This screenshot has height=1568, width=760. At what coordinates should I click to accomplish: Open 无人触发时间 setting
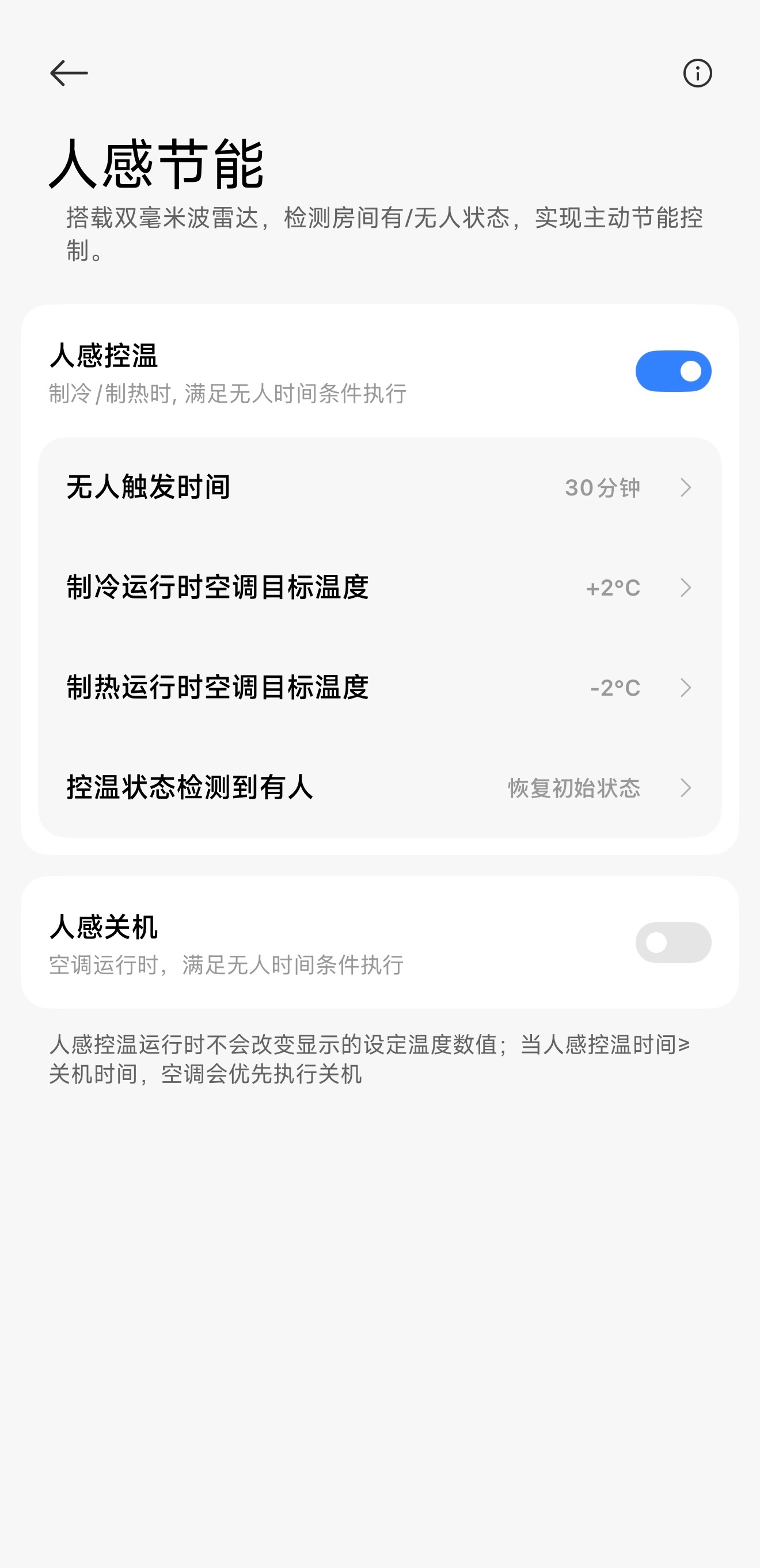tap(380, 487)
